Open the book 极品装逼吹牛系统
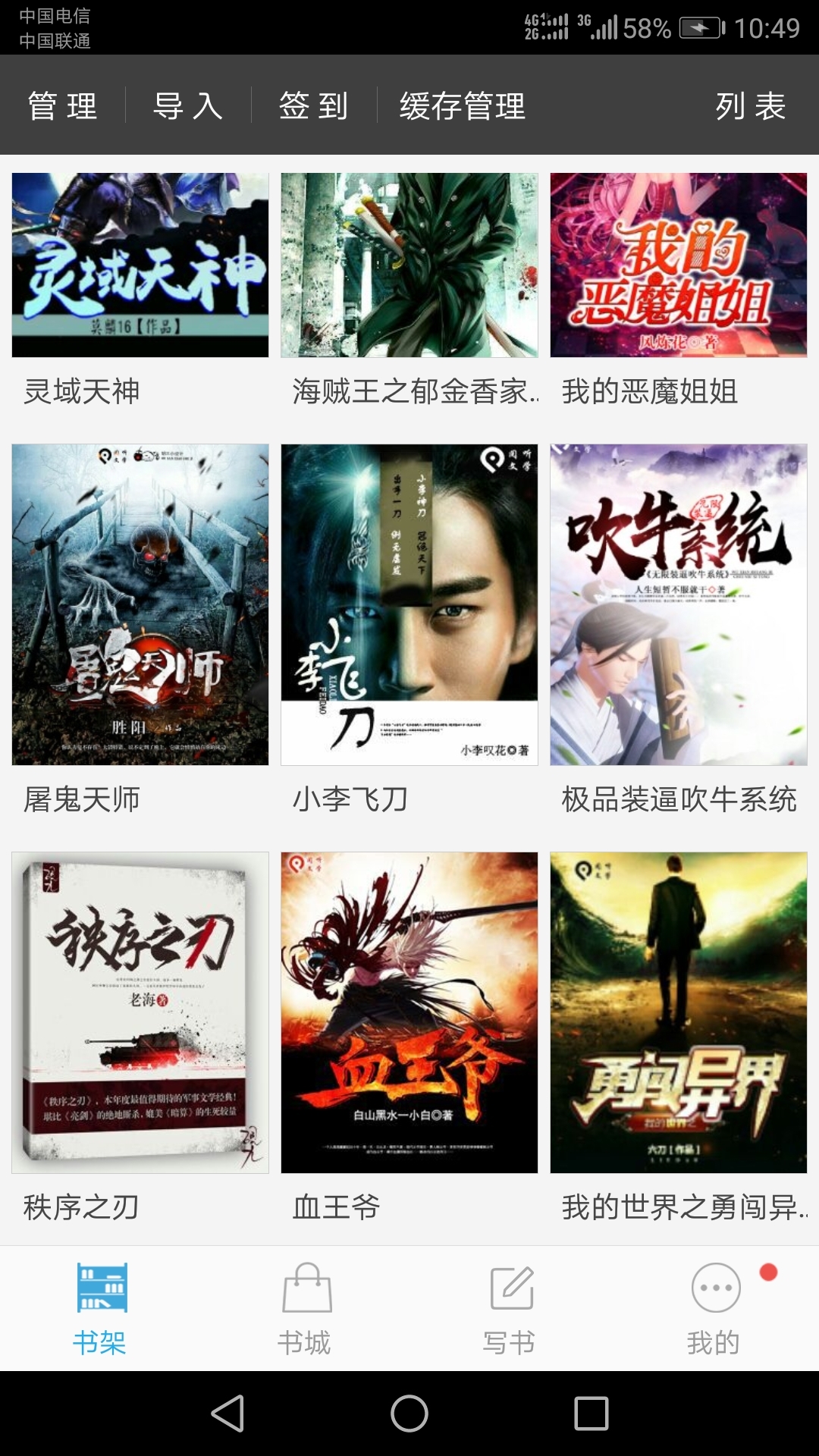This screenshot has width=819, height=1456. coord(679,604)
